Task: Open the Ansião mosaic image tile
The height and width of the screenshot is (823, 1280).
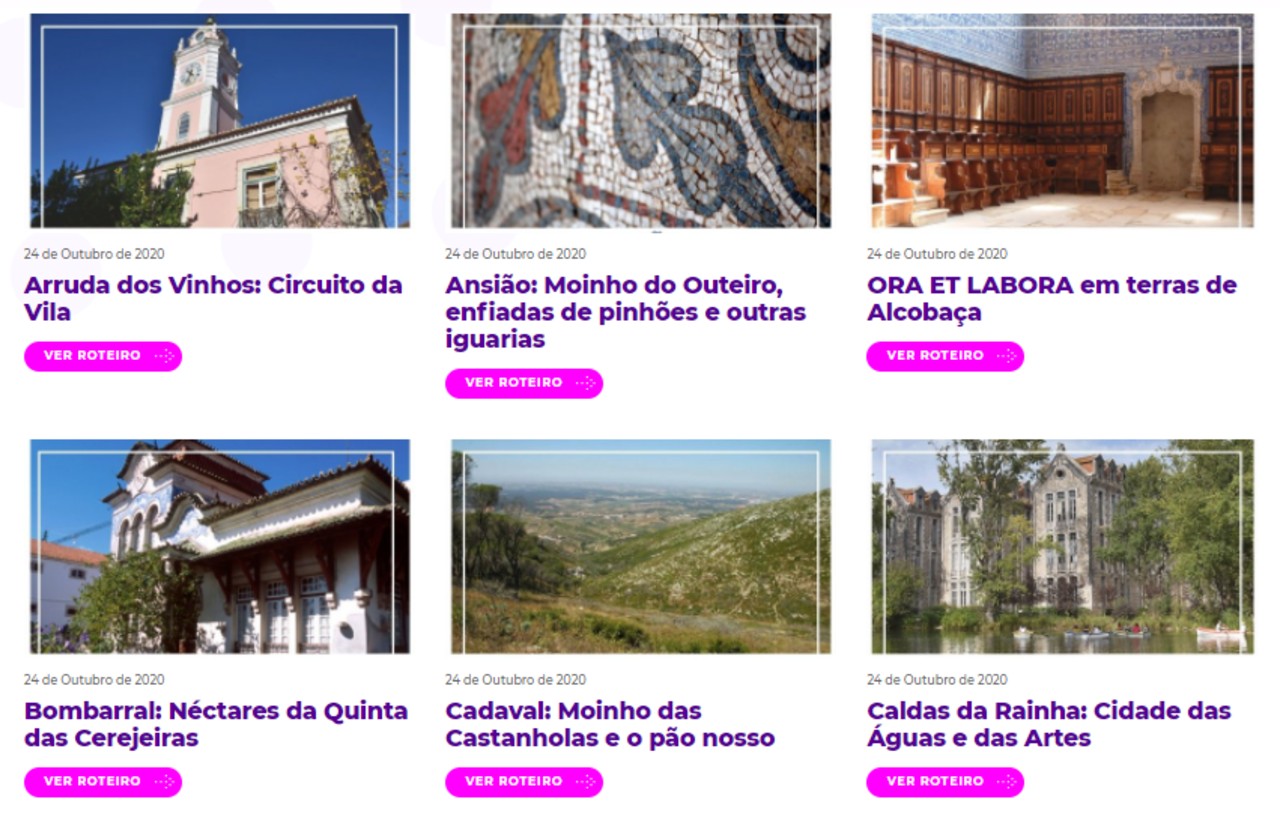Action: 640,121
